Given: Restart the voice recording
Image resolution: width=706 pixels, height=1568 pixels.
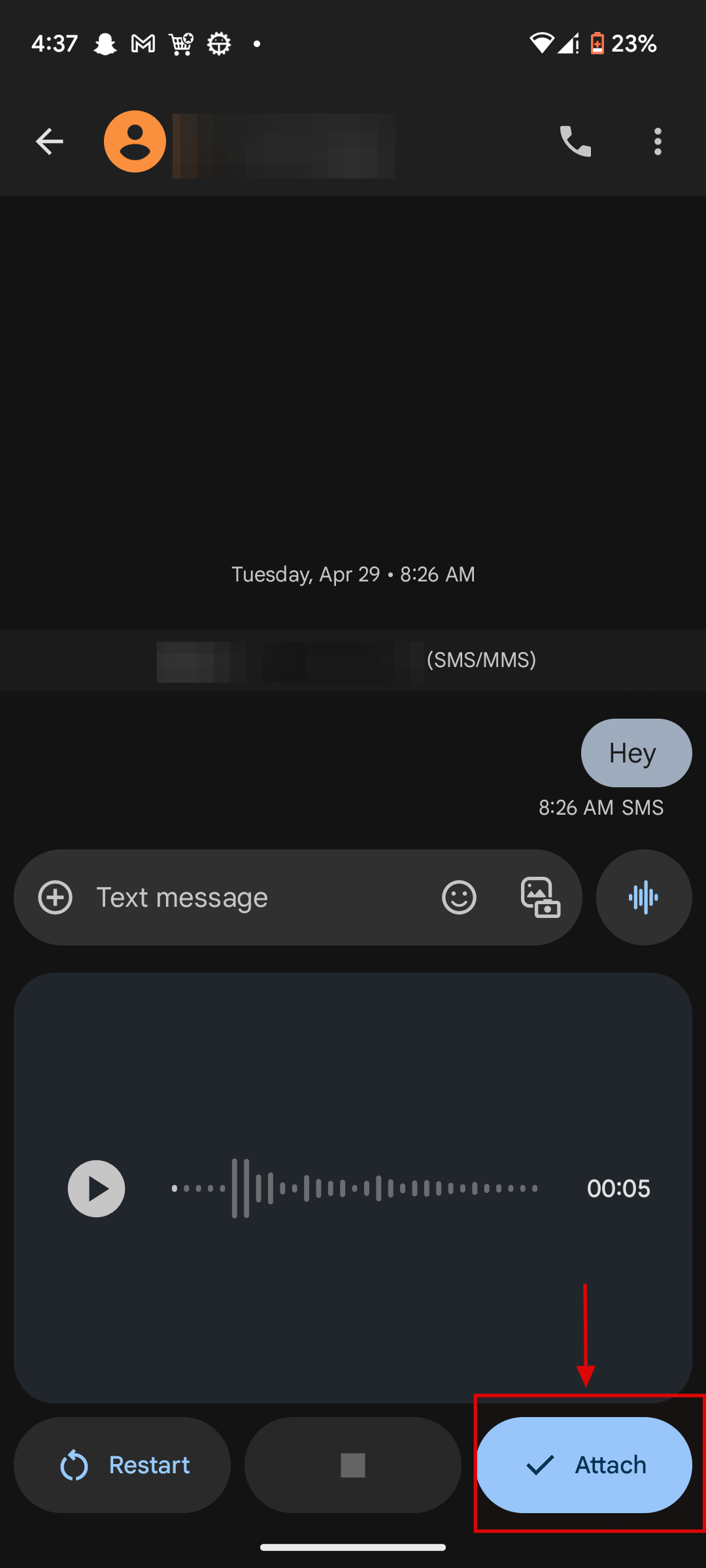Looking at the screenshot, I should coord(122,1465).
